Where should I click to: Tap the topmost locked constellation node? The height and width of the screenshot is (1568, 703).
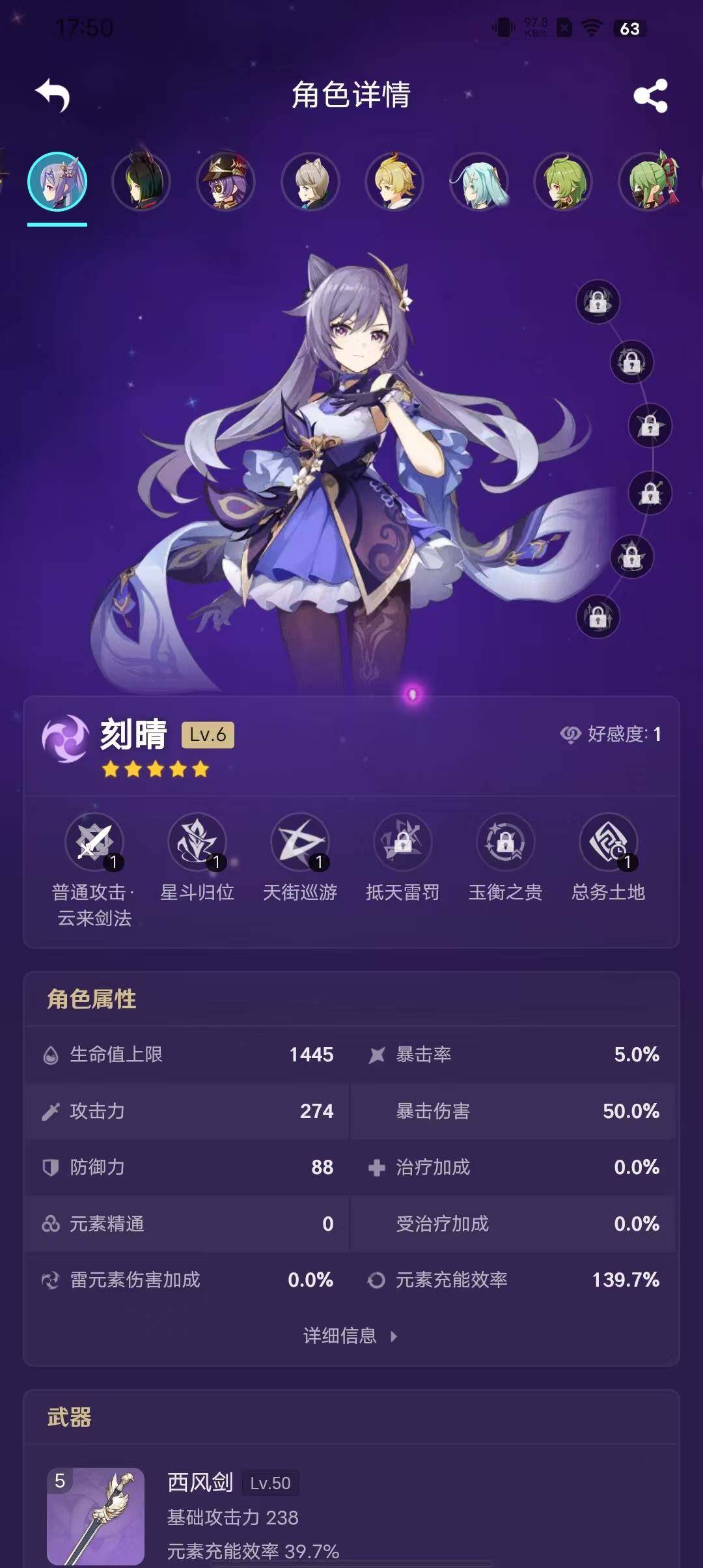[x=598, y=302]
